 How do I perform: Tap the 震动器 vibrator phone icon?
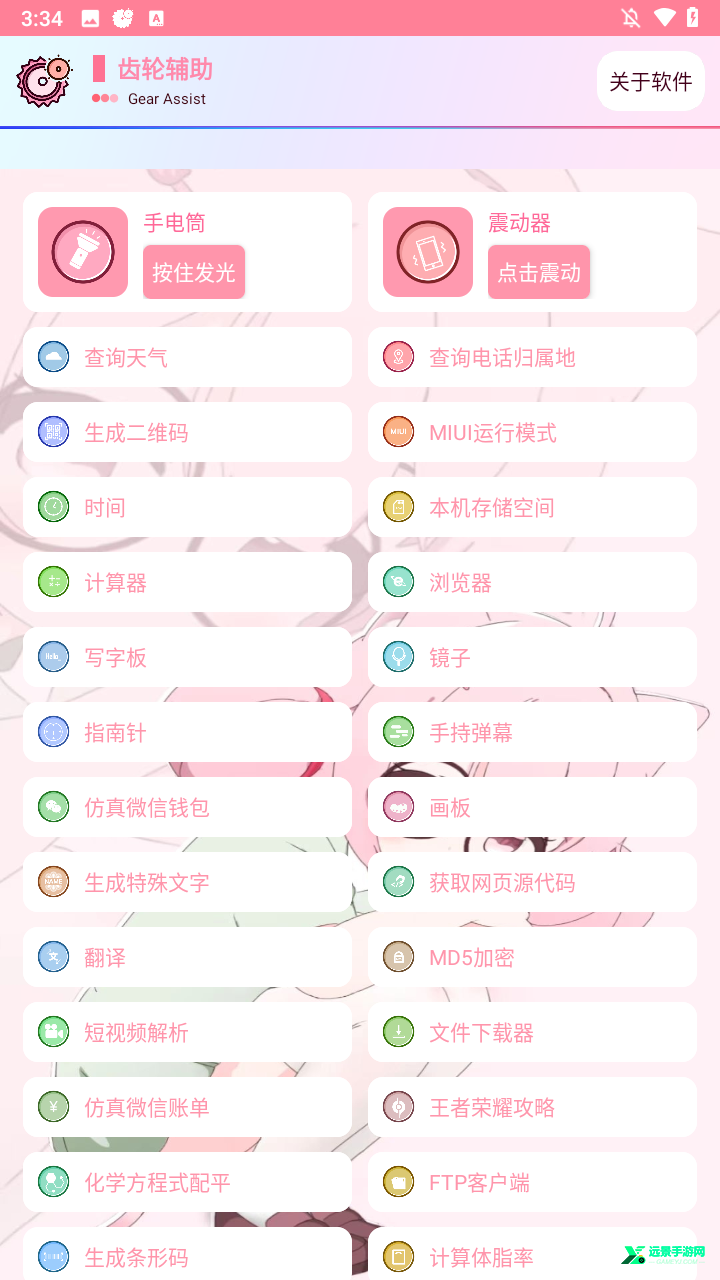pos(427,252)
